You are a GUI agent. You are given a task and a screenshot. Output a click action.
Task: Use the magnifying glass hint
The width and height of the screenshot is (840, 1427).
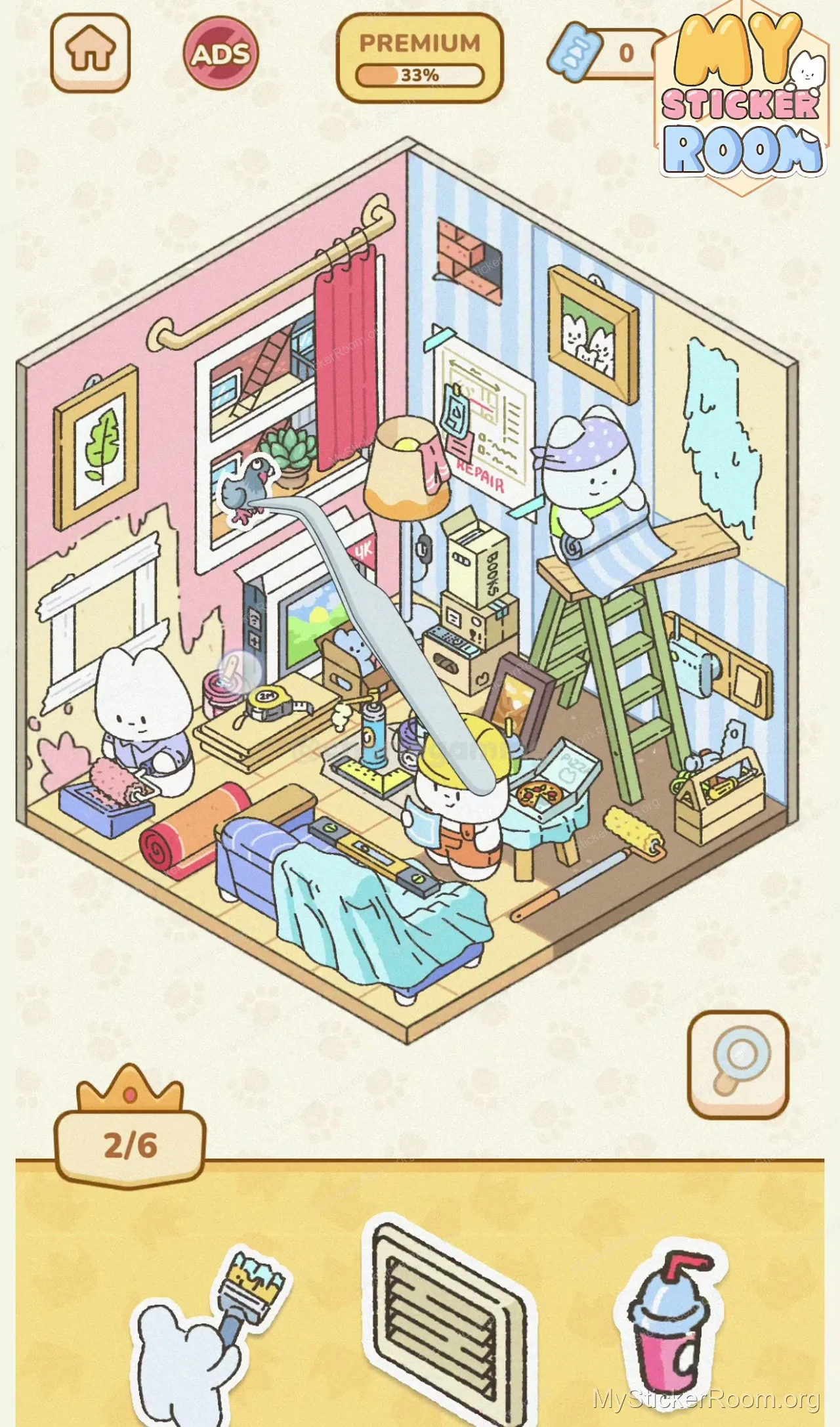pos(738,1064)
